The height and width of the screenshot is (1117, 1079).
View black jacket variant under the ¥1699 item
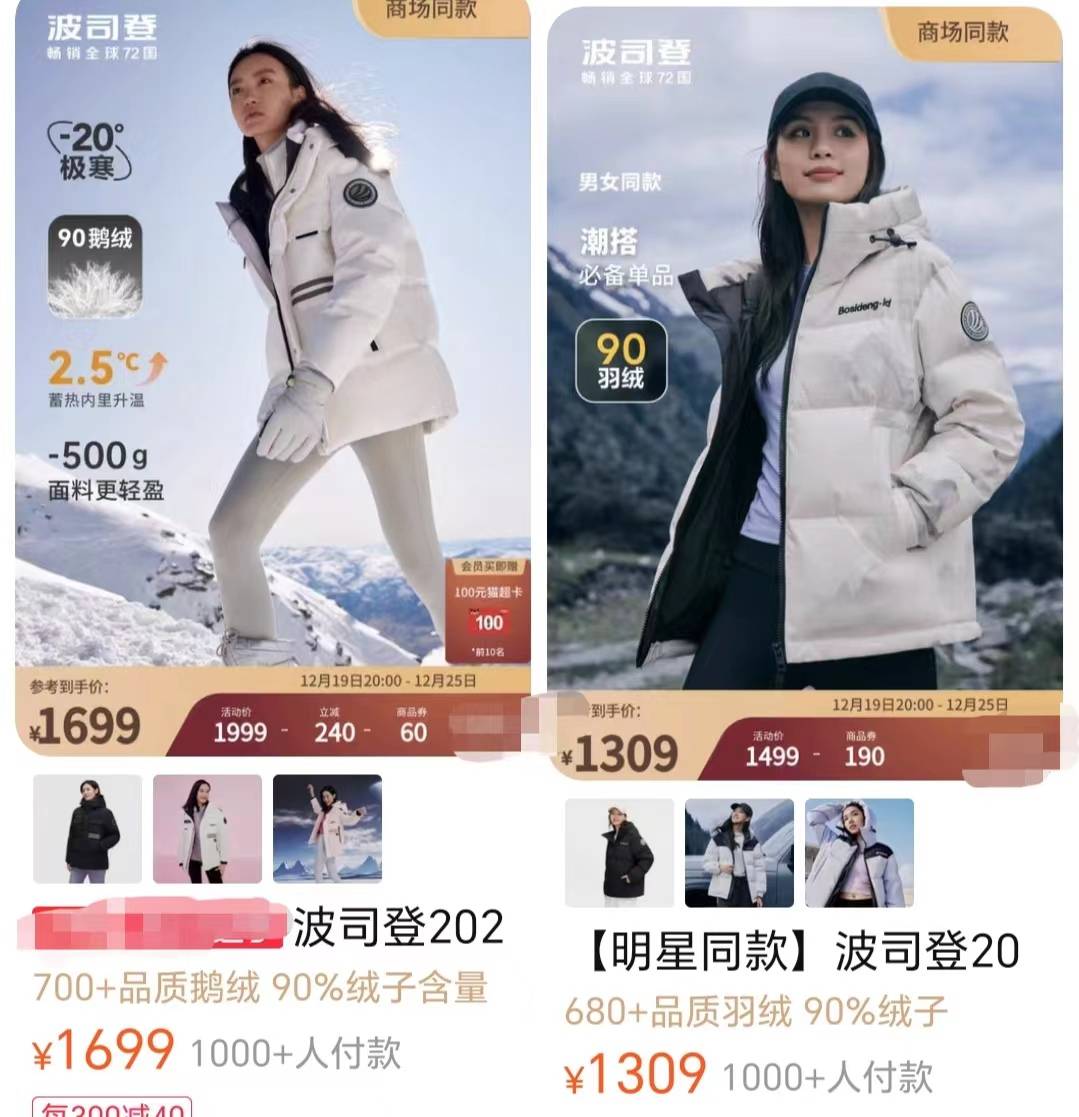coord(88,829)
